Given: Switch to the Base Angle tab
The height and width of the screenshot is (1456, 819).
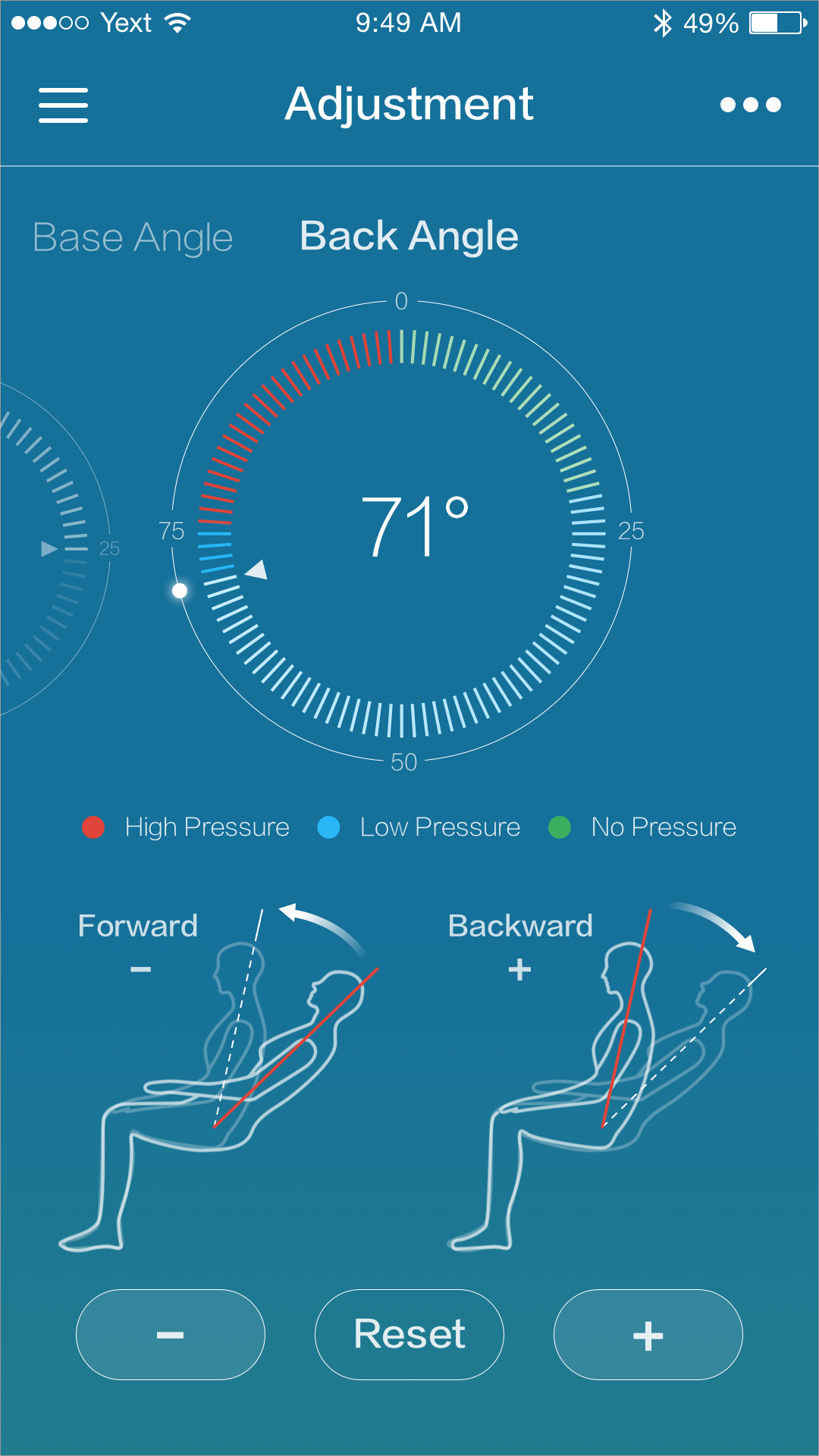Looking at the screenshot, I should (x=133, y=237).
